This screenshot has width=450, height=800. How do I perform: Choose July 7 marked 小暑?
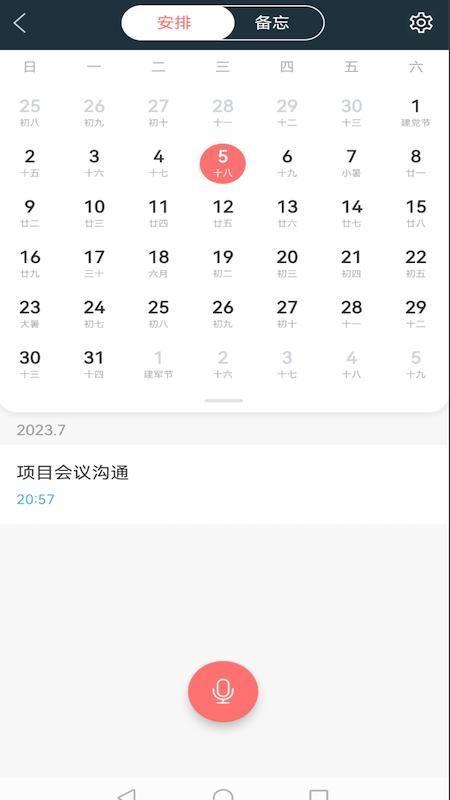click(351, 163)
